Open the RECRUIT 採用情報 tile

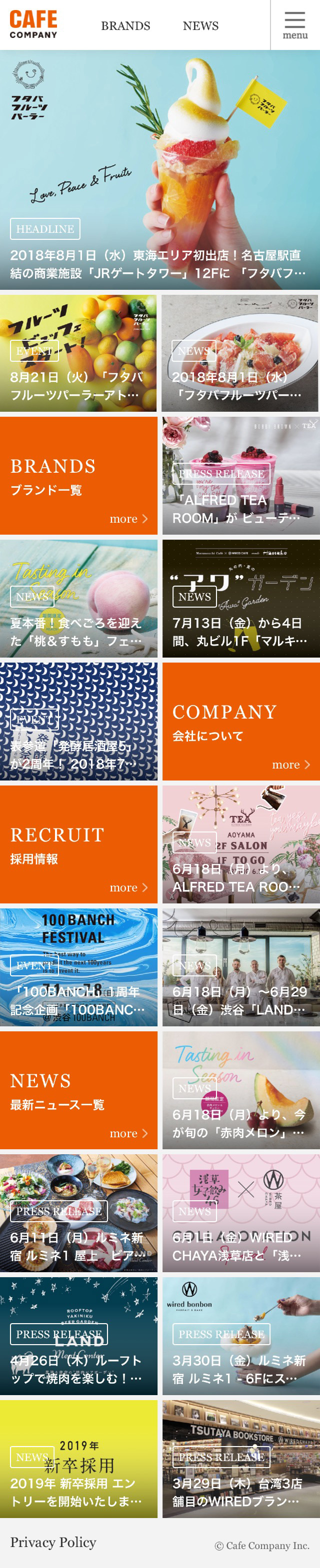78,844
